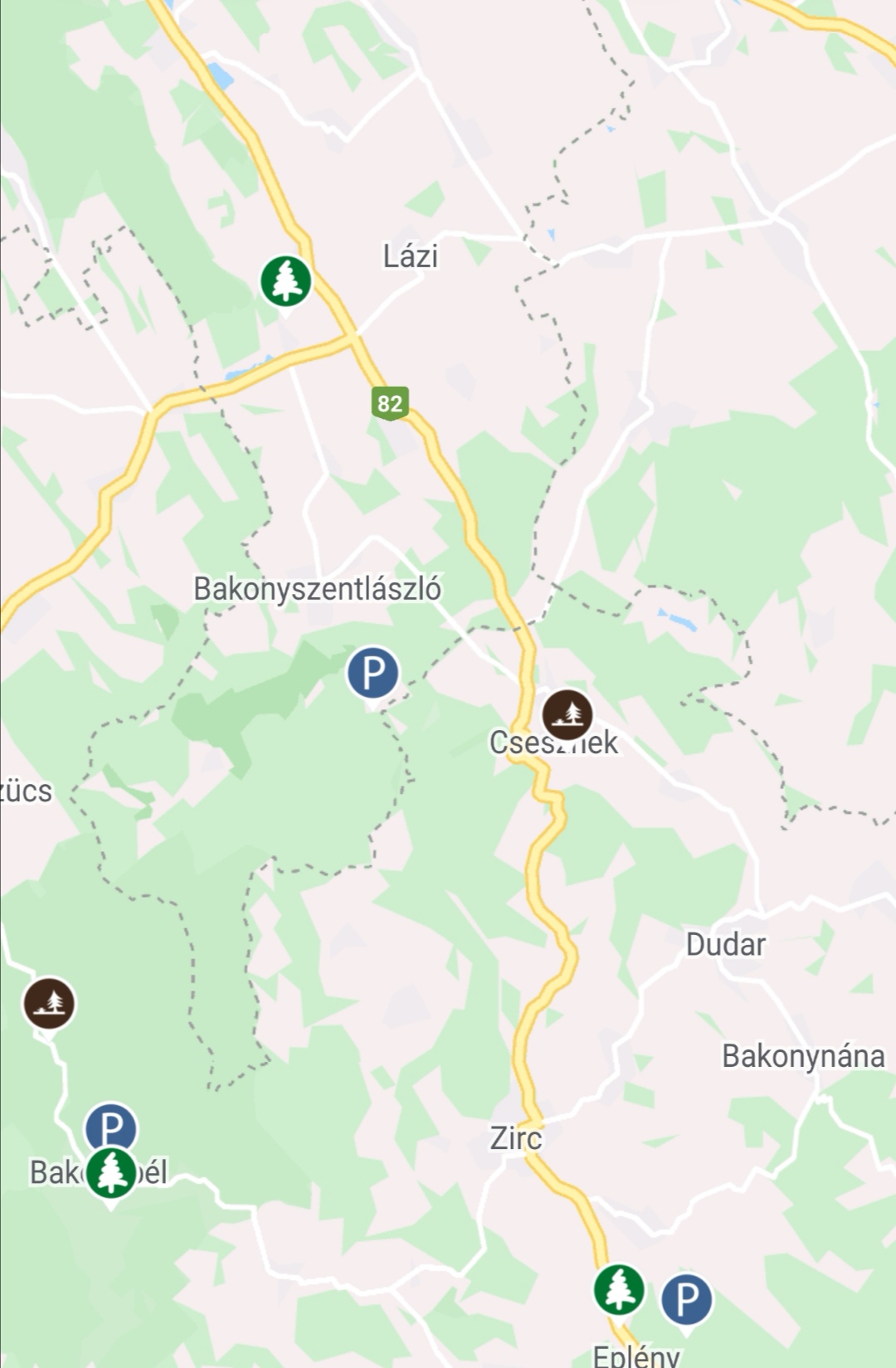896x1368 pixels.
Task: Tap the brown forest marker above Bakonybél
Action: [49, 1003]
